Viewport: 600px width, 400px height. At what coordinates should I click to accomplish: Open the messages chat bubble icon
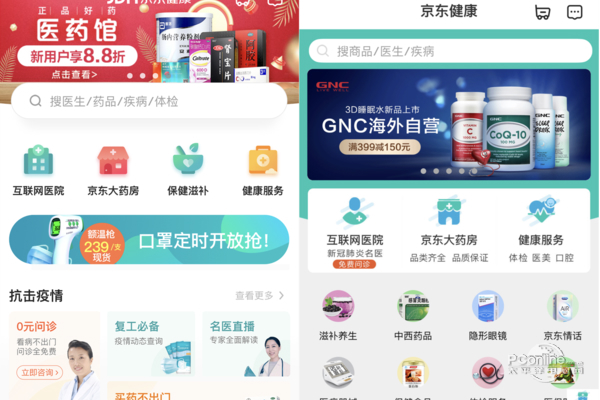[575, 13]
